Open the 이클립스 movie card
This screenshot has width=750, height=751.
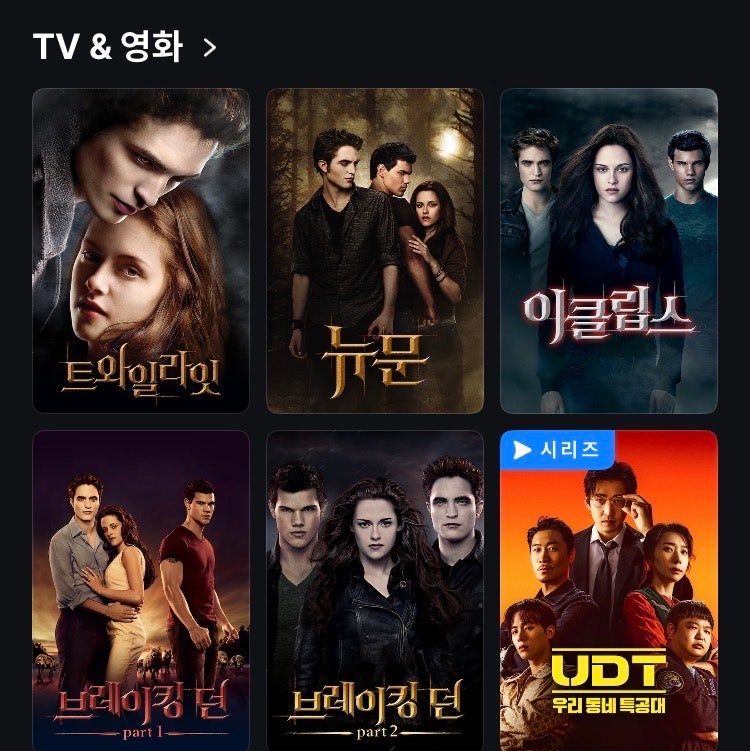[608, 250]
